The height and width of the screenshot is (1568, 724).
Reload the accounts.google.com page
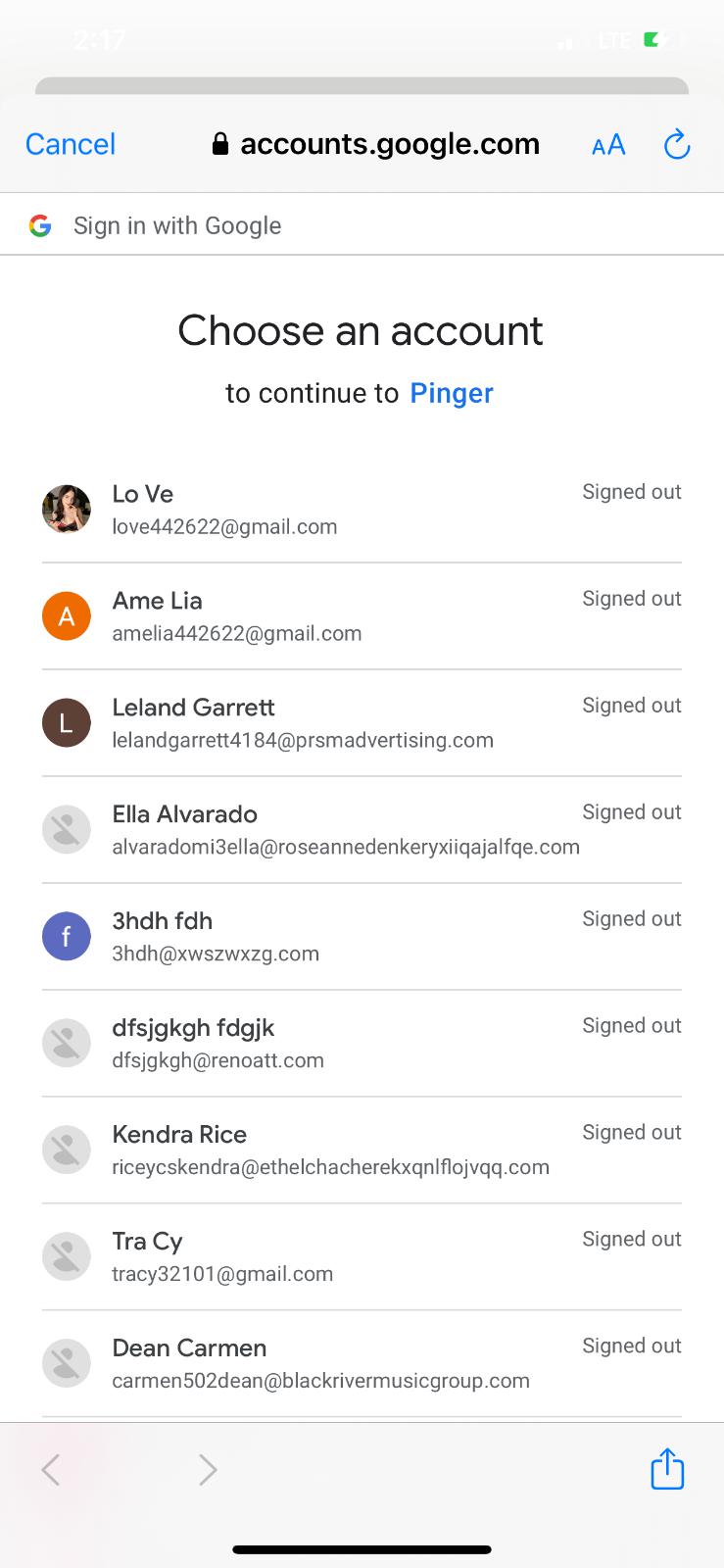(x=677, y=145)
